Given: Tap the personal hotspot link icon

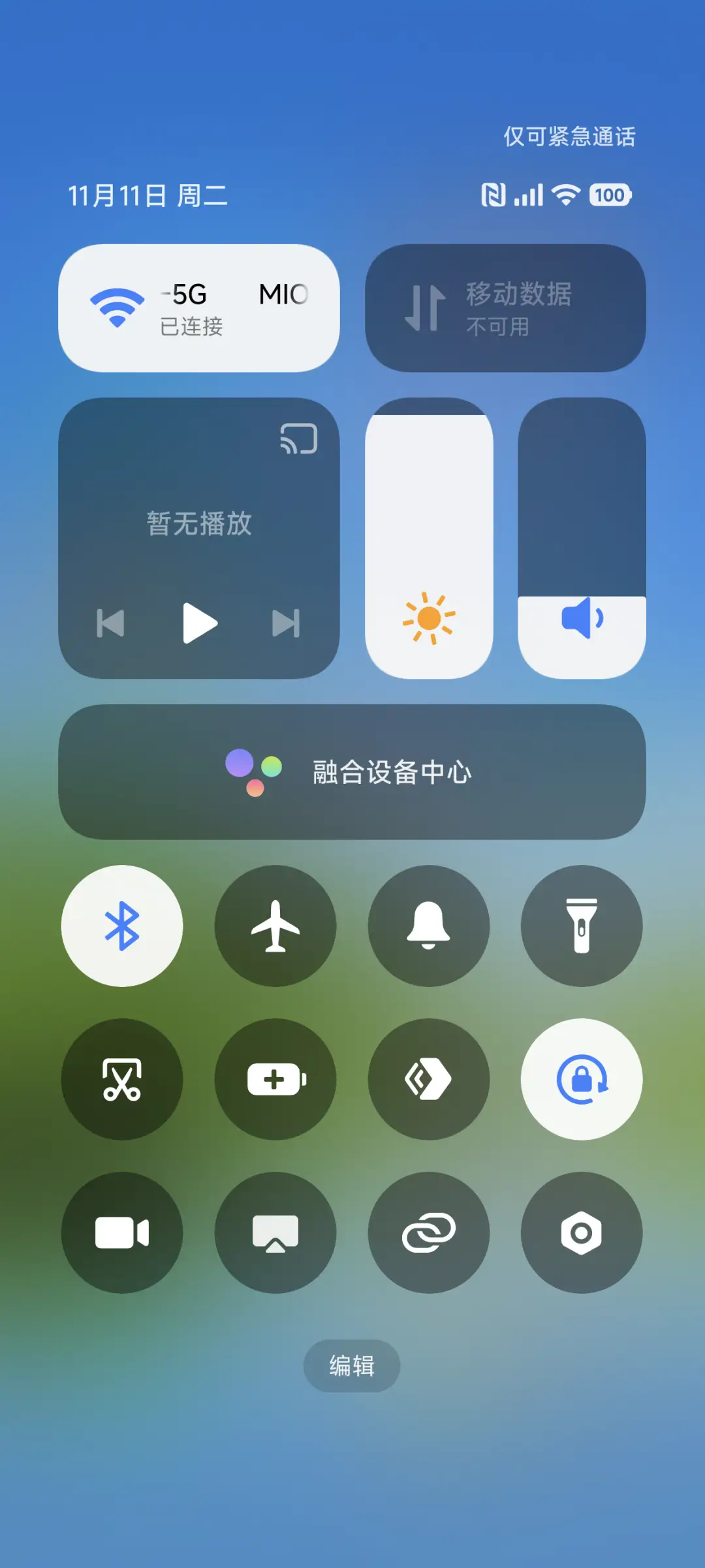Looking at the screenshot, I should pos(429,1232).
